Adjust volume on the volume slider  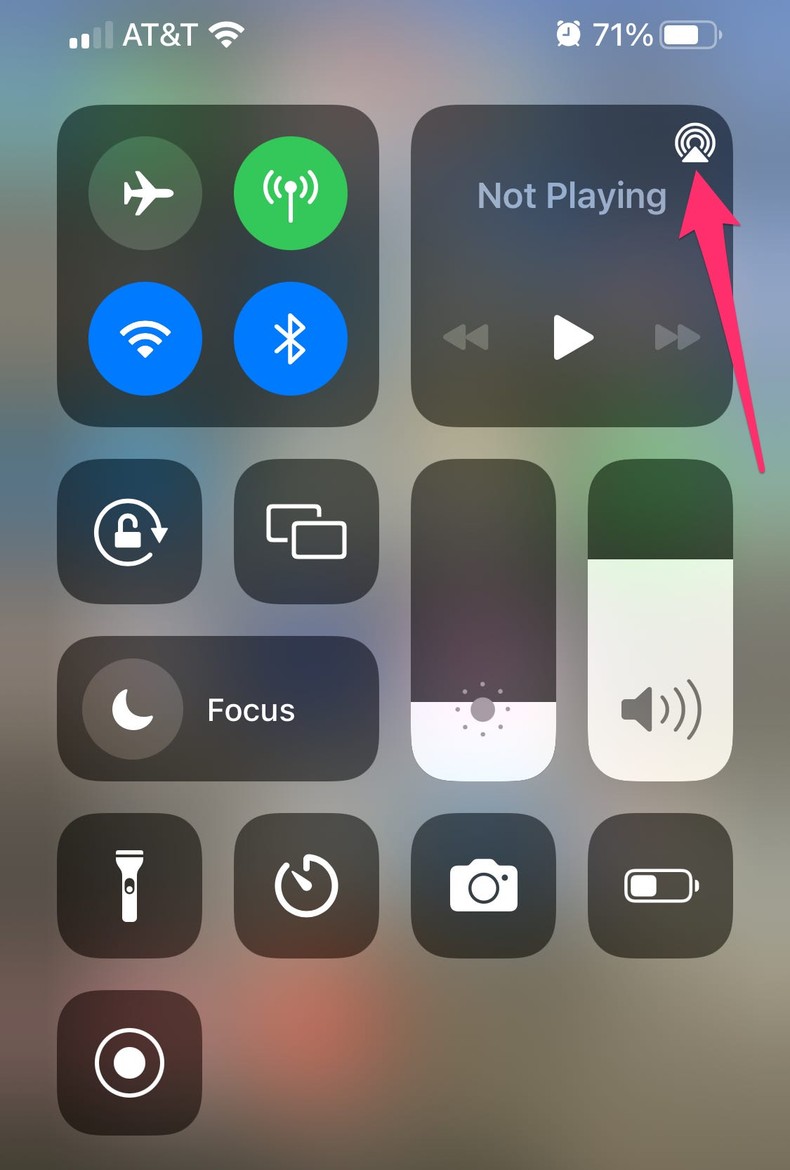pyautogui.click(x=660, y=620)
